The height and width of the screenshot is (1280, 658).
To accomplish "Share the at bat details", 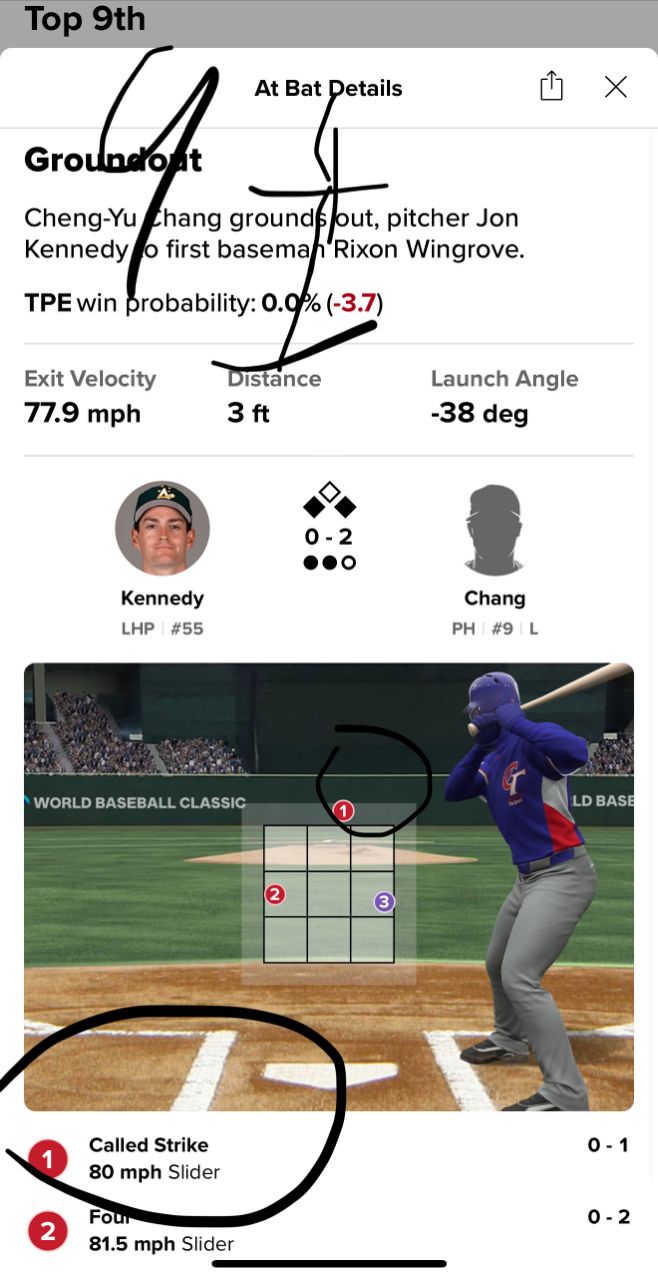I will click(551, 87).
